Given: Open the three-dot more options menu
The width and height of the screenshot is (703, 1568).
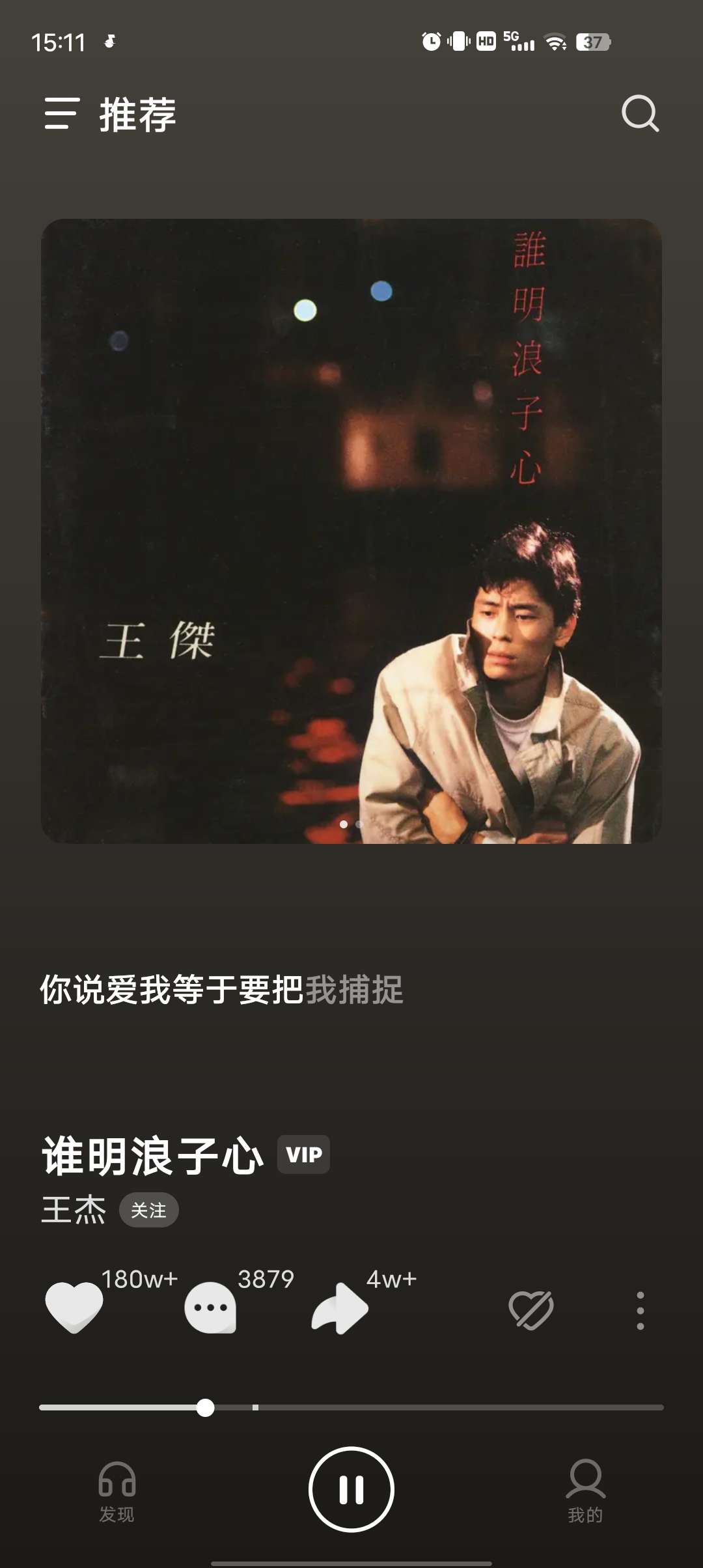Looking at the screenshot, I should tap(640, 1310).
